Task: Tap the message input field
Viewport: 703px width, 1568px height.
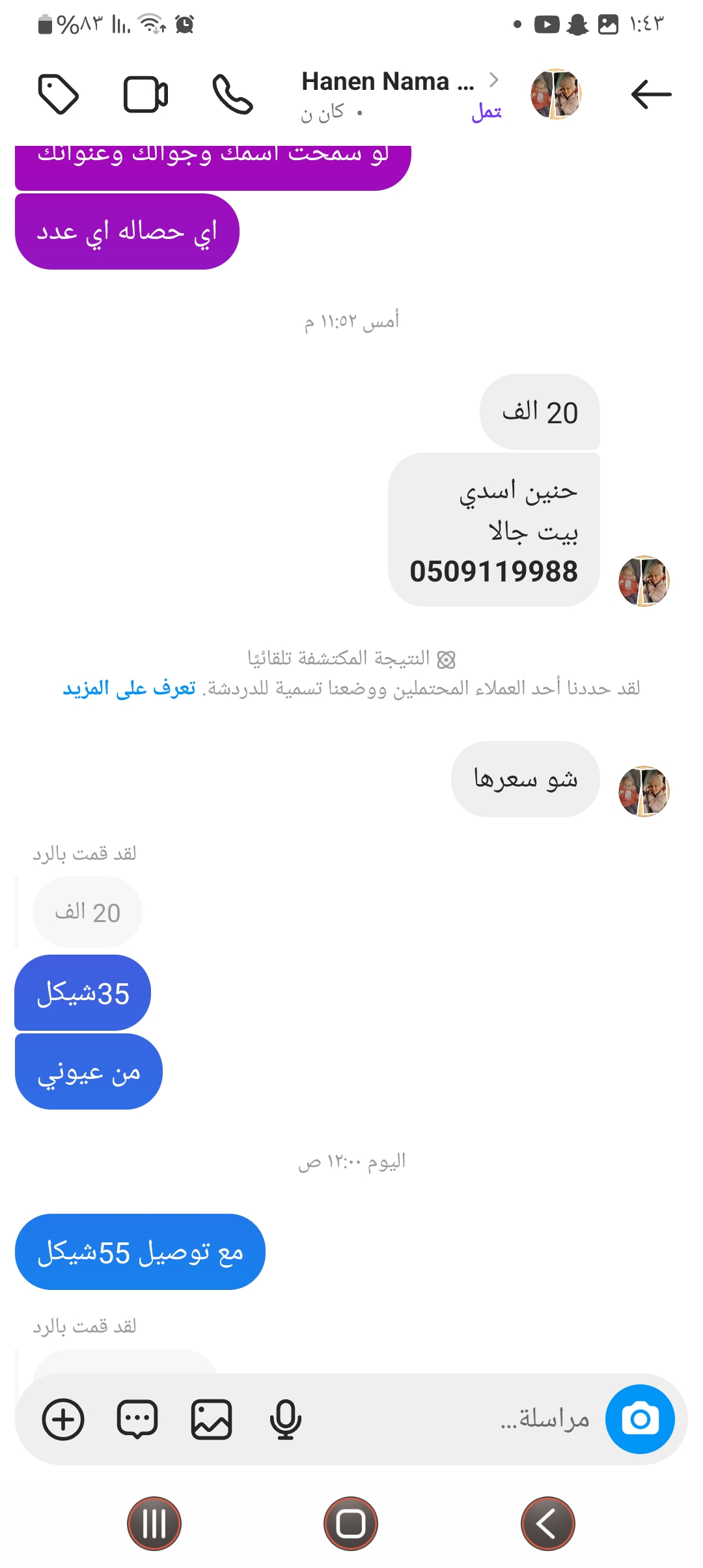Action: point(456,1420)
